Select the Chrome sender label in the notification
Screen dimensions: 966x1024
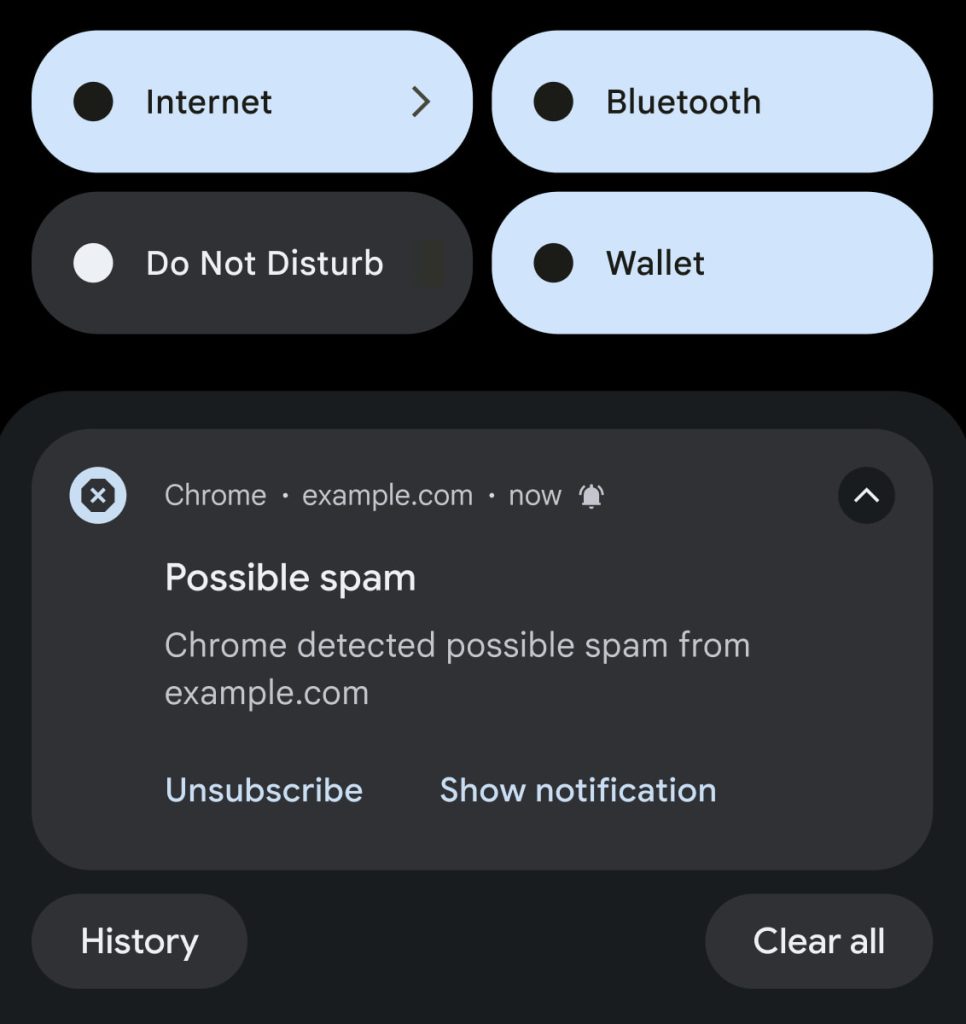215,495
